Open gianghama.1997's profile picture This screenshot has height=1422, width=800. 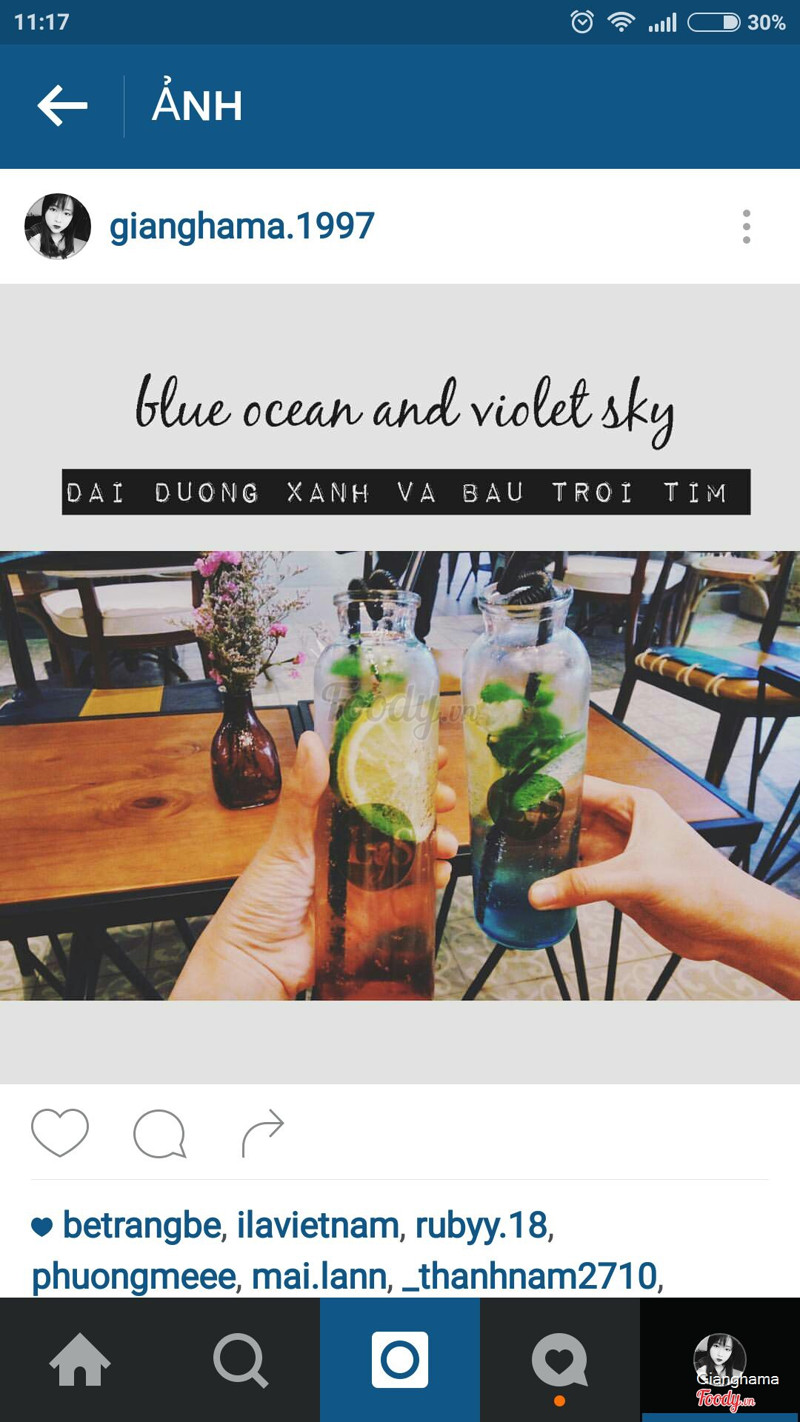[x=58, y=227]
